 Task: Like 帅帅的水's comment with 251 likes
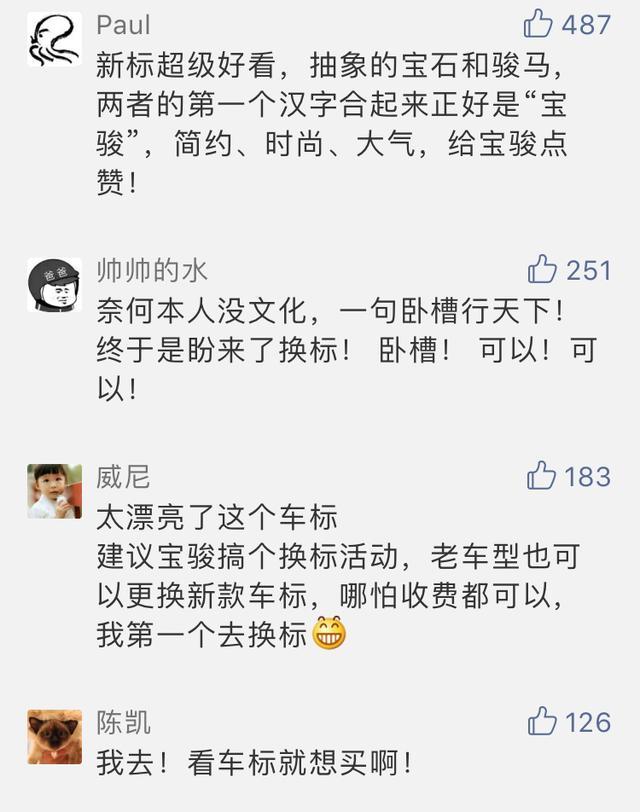click(542, 269)
